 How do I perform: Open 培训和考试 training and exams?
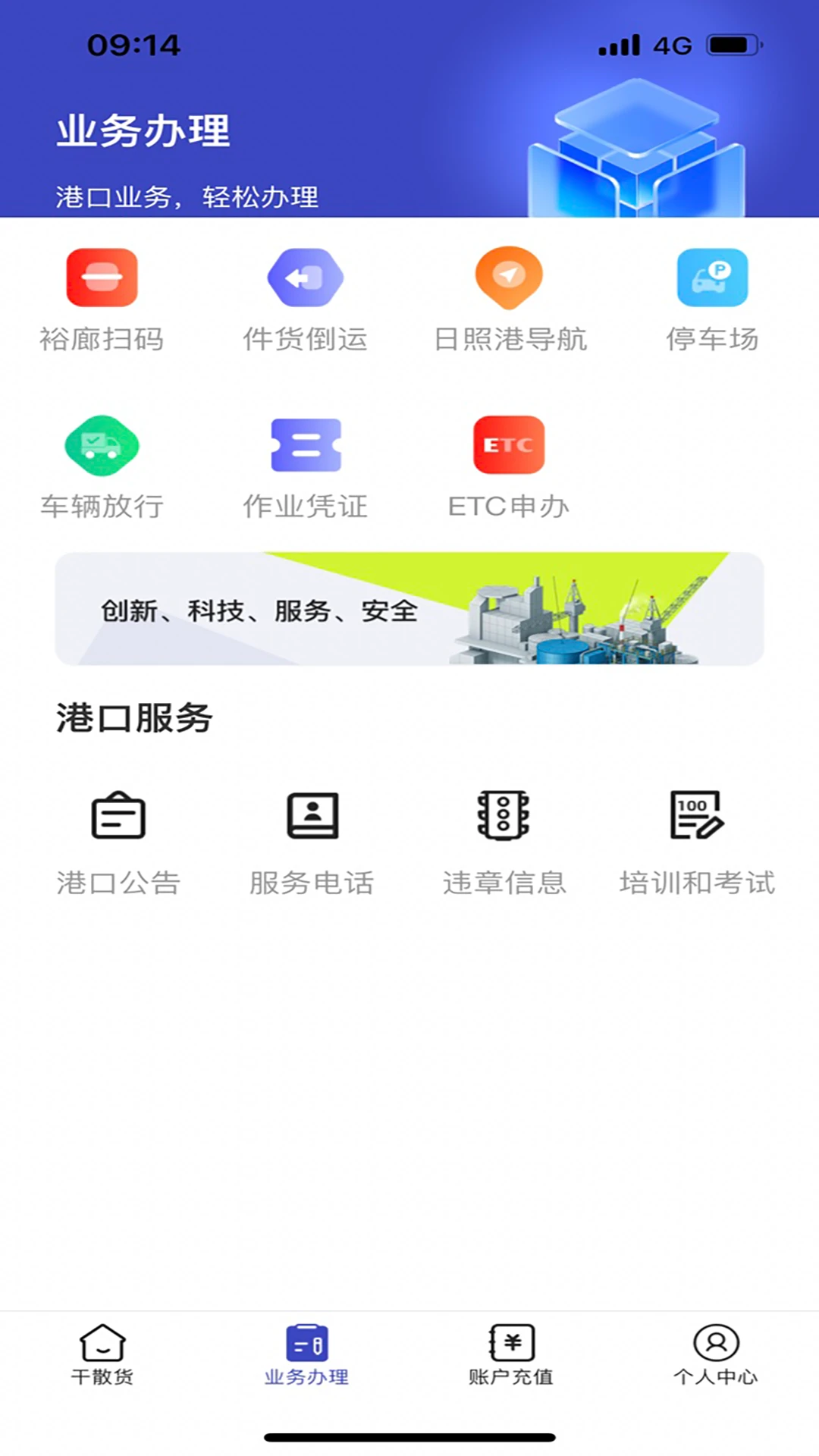pos(695,817)
